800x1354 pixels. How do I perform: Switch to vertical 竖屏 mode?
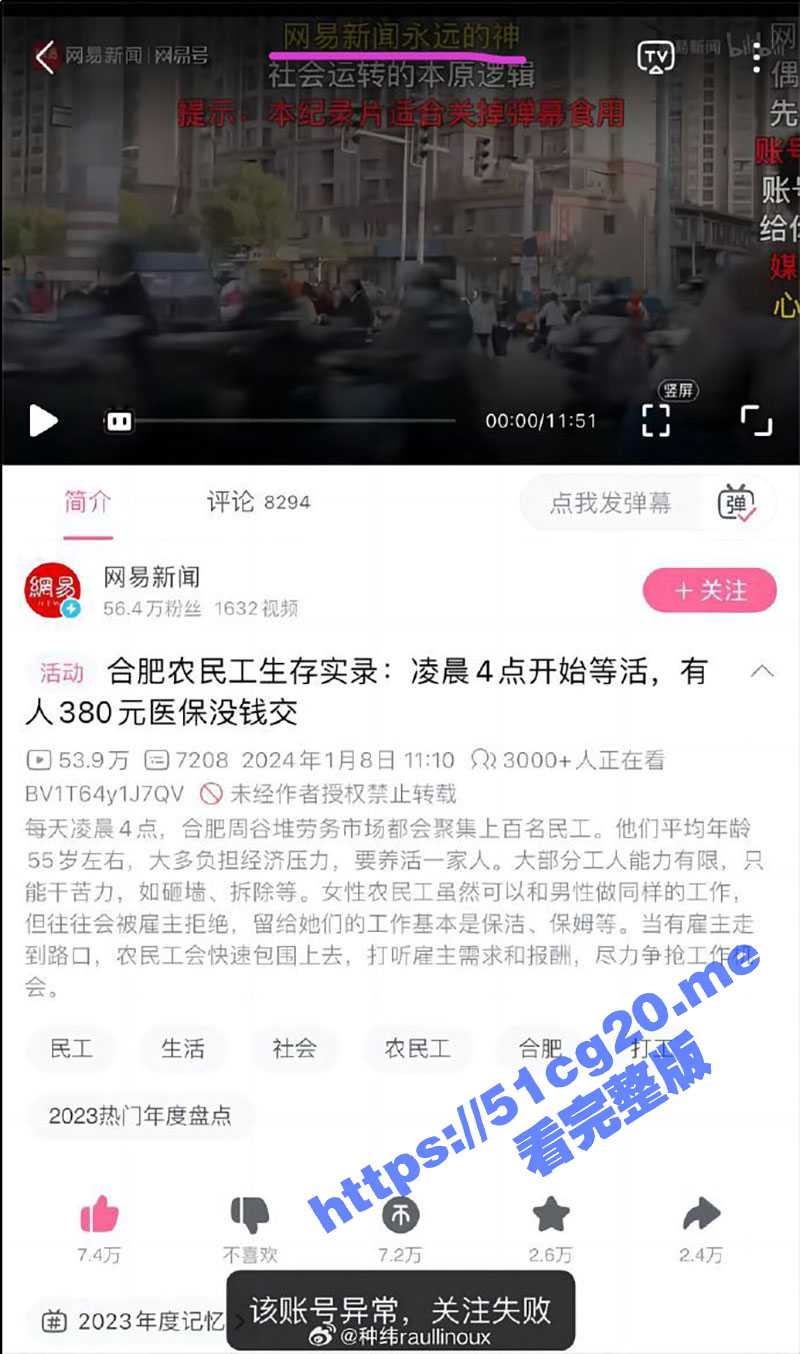656,420
